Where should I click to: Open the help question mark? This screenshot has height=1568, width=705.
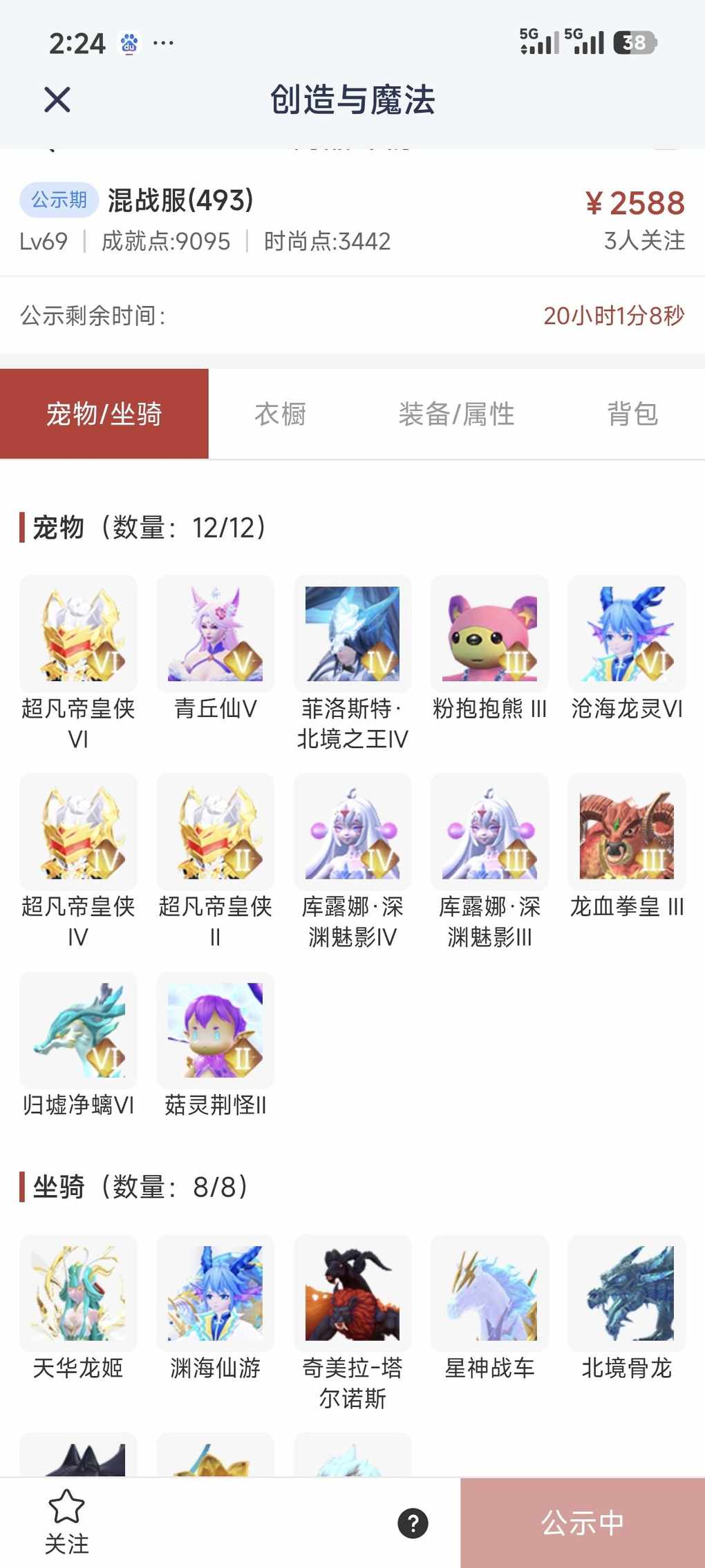(413, 1523)
